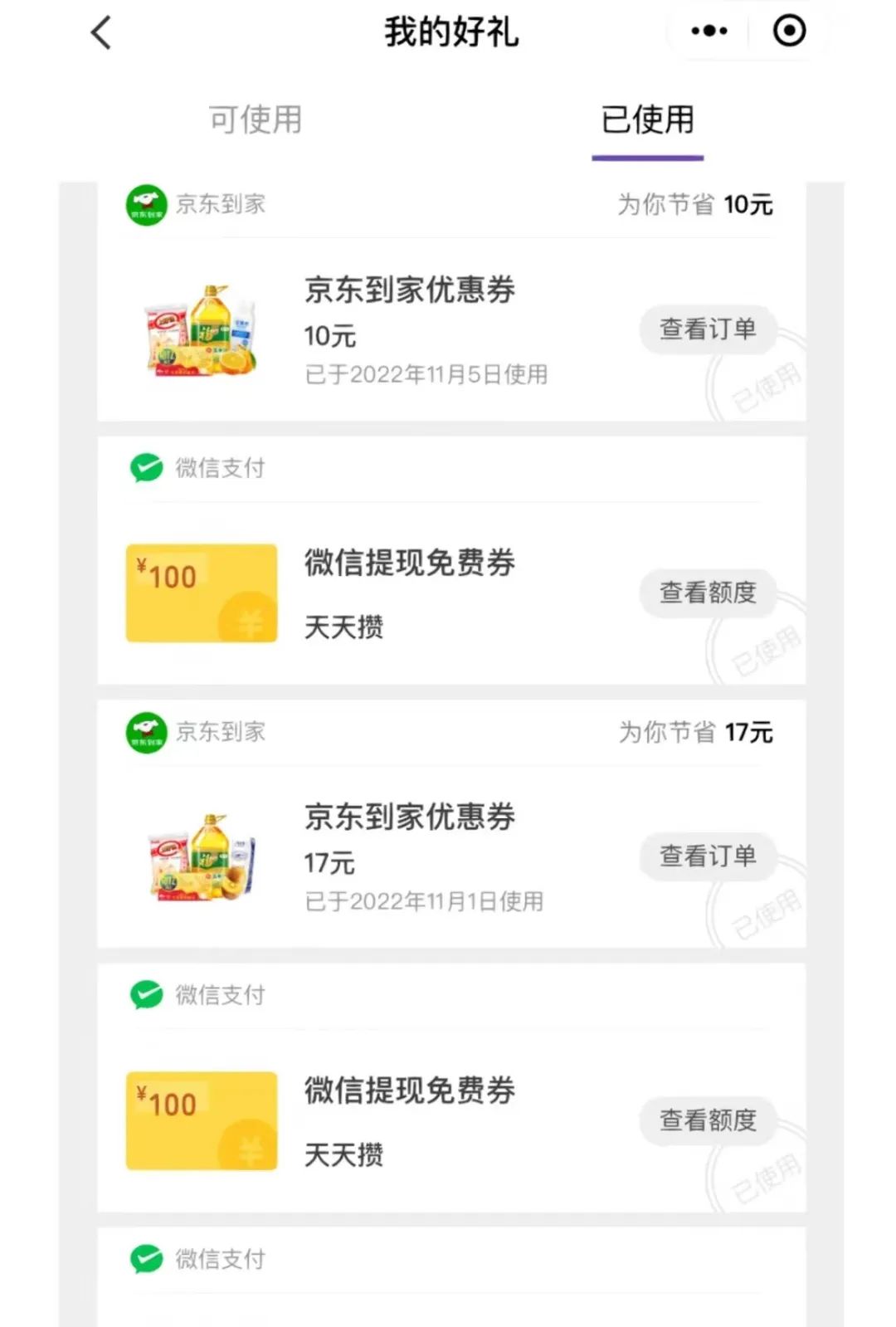Tap the ¥100 yellow coupon card

click(x=201, y=593)
